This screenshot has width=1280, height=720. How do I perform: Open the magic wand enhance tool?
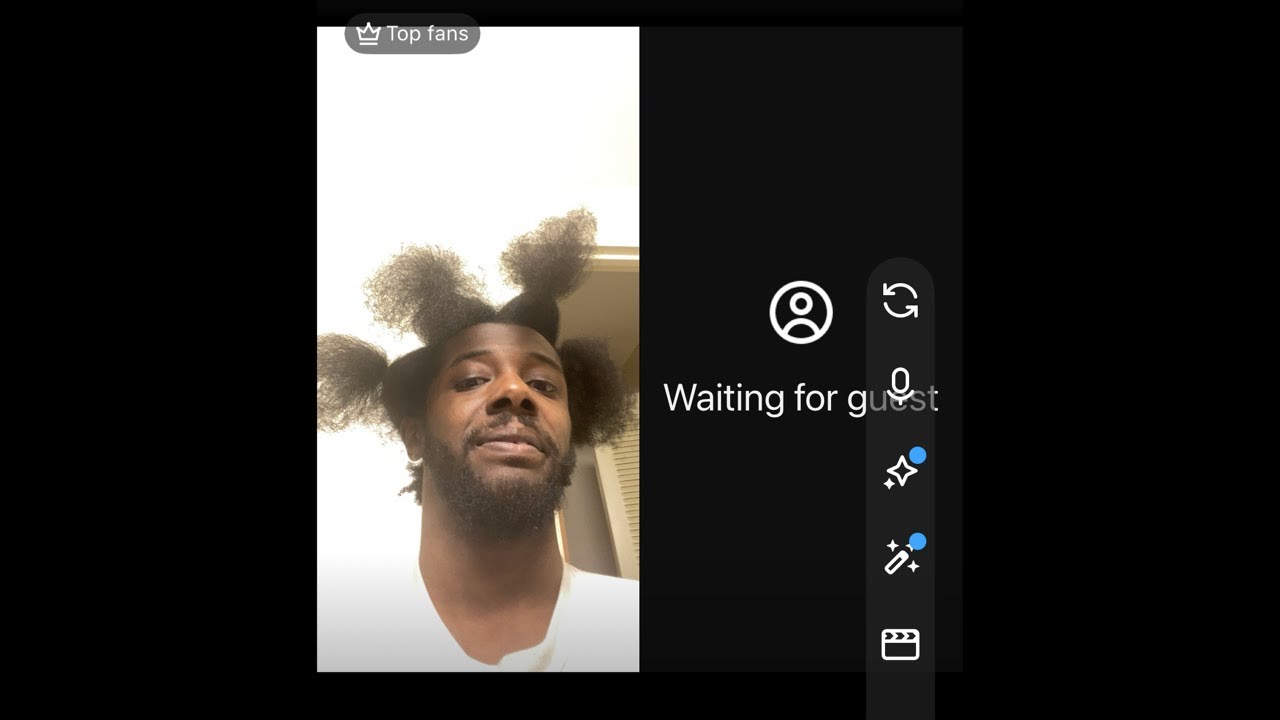pyautogui.click(x=900, y=557)
